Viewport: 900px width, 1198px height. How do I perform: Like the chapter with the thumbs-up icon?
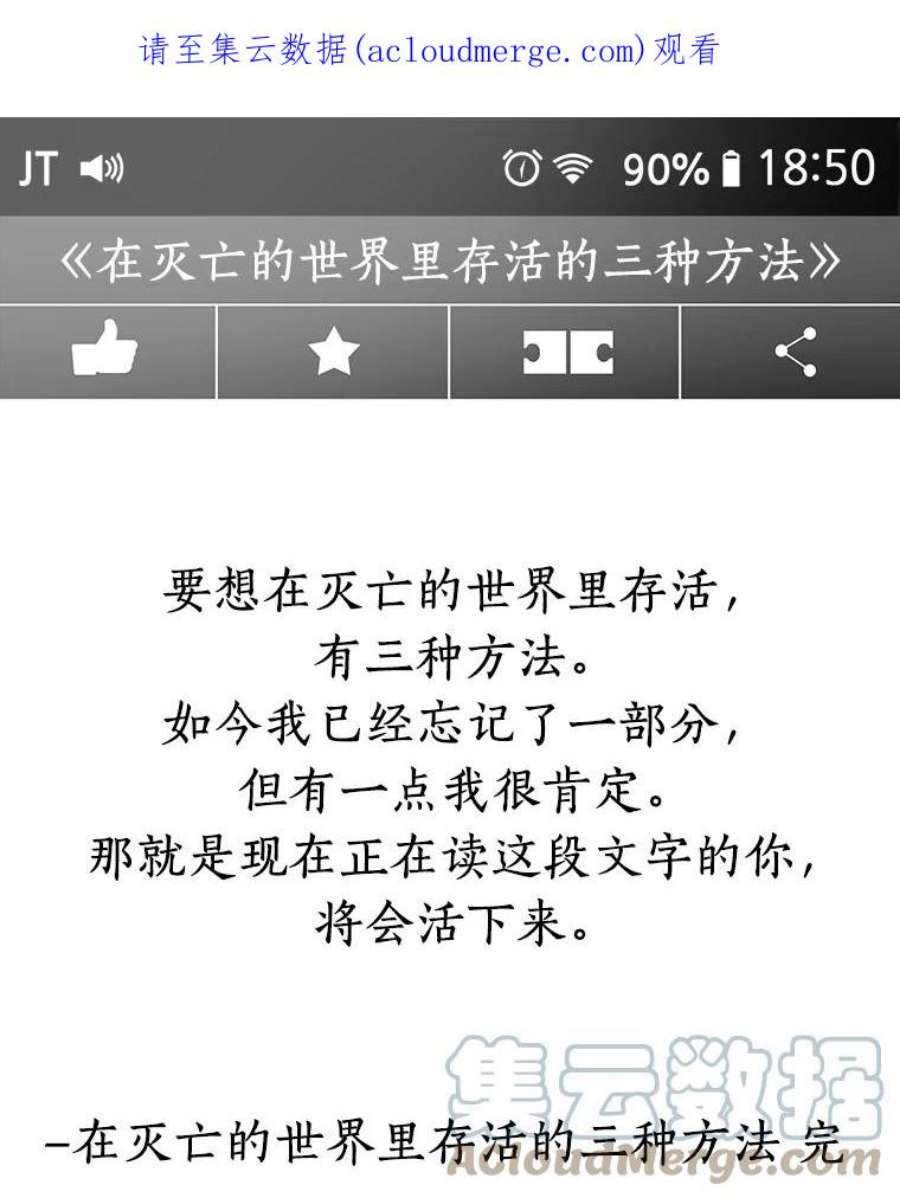click(105, 352)
